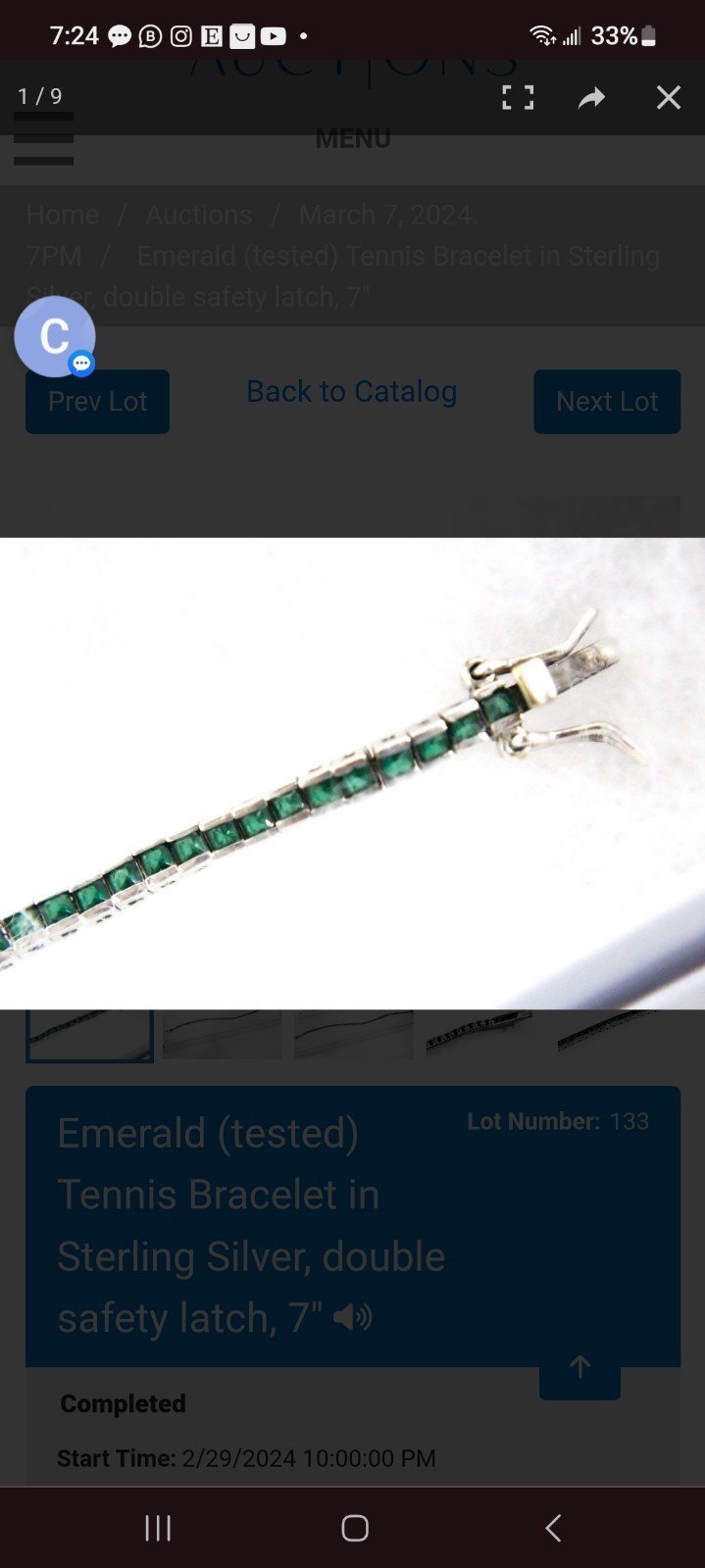
Task: Open recent apps overview
Action: [x=158, y=1527]
